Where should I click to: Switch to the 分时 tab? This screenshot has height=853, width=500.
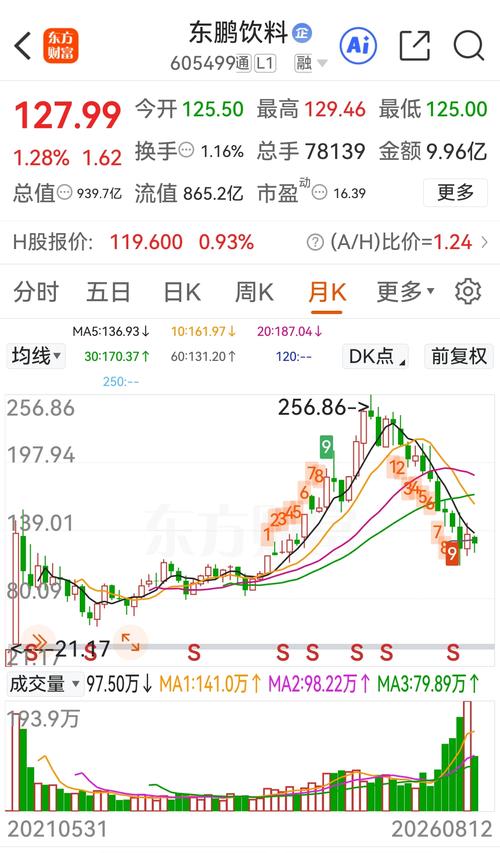coord(36,292)
